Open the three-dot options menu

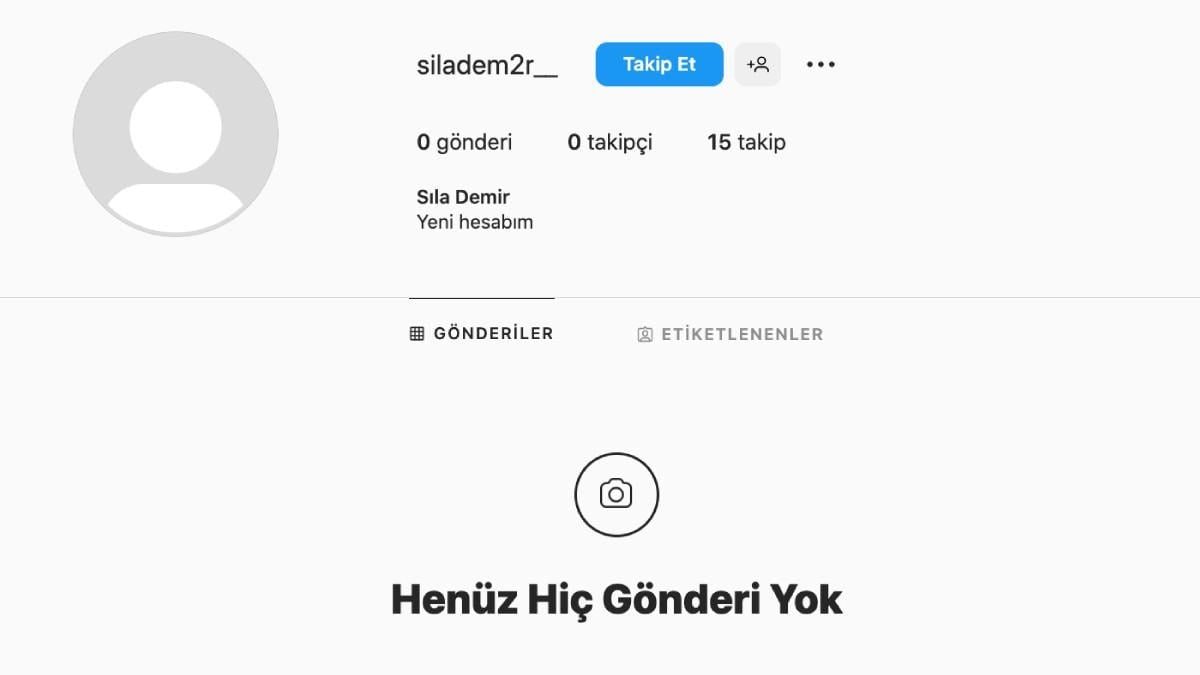[820, 64]
